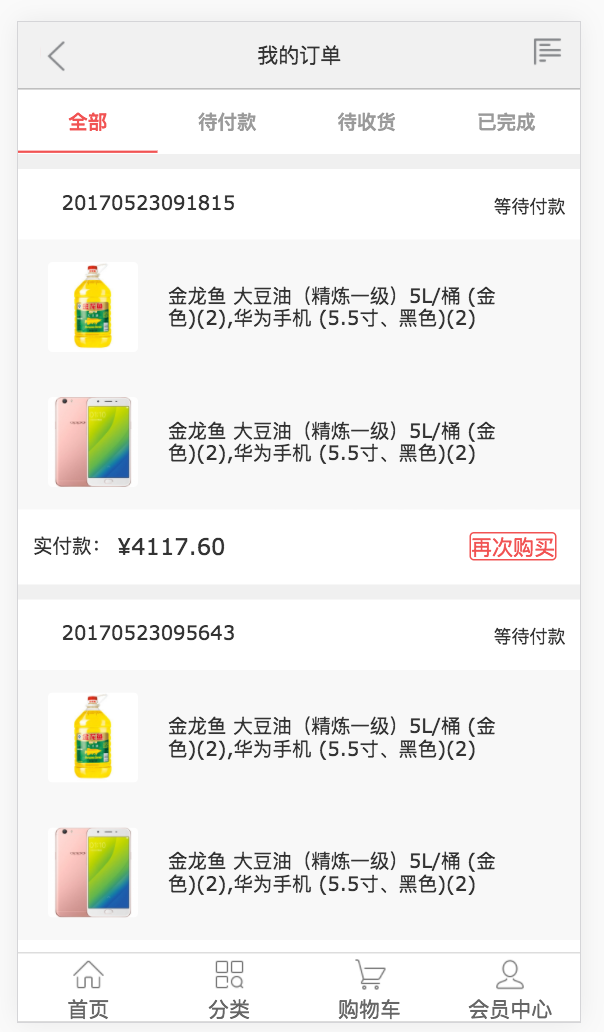Screen dimensions: 604x1032
Task: Switch to the 待付款 tab
Action: point(227,122)
